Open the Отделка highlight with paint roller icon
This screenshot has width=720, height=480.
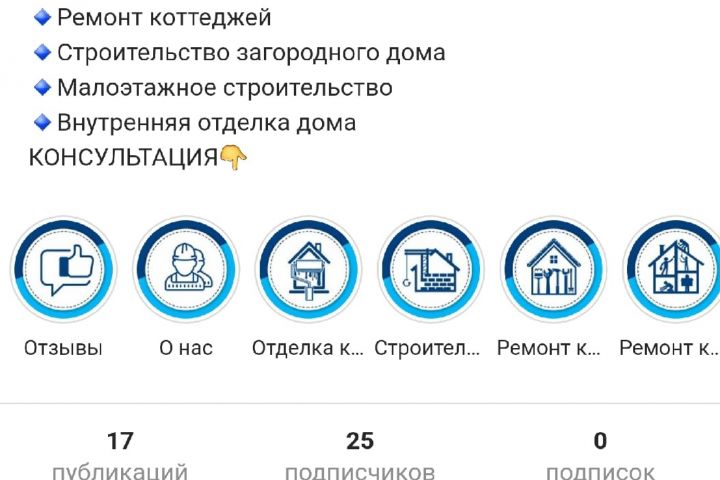click(308, 269)
